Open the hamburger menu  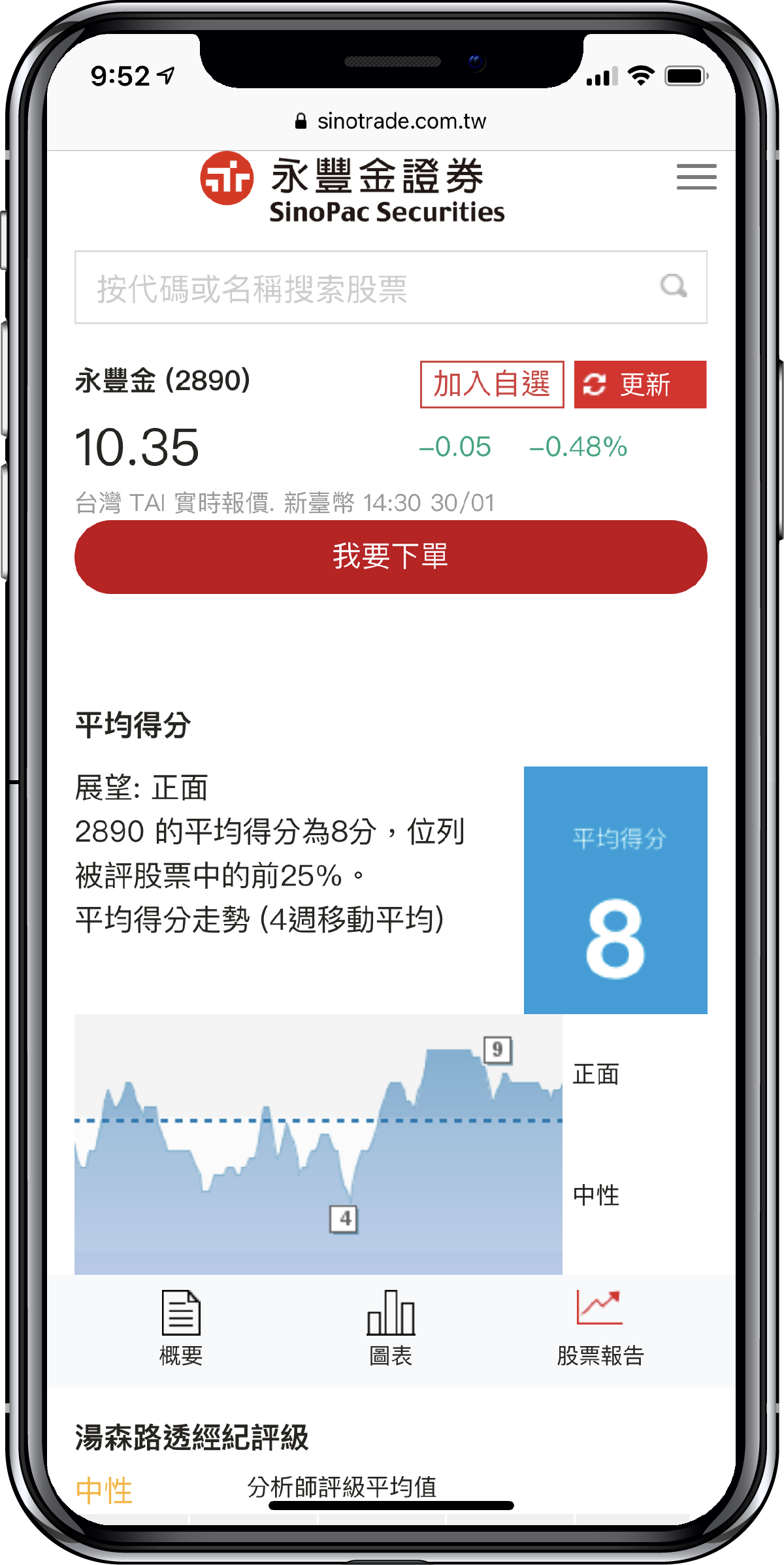point(696,177)
